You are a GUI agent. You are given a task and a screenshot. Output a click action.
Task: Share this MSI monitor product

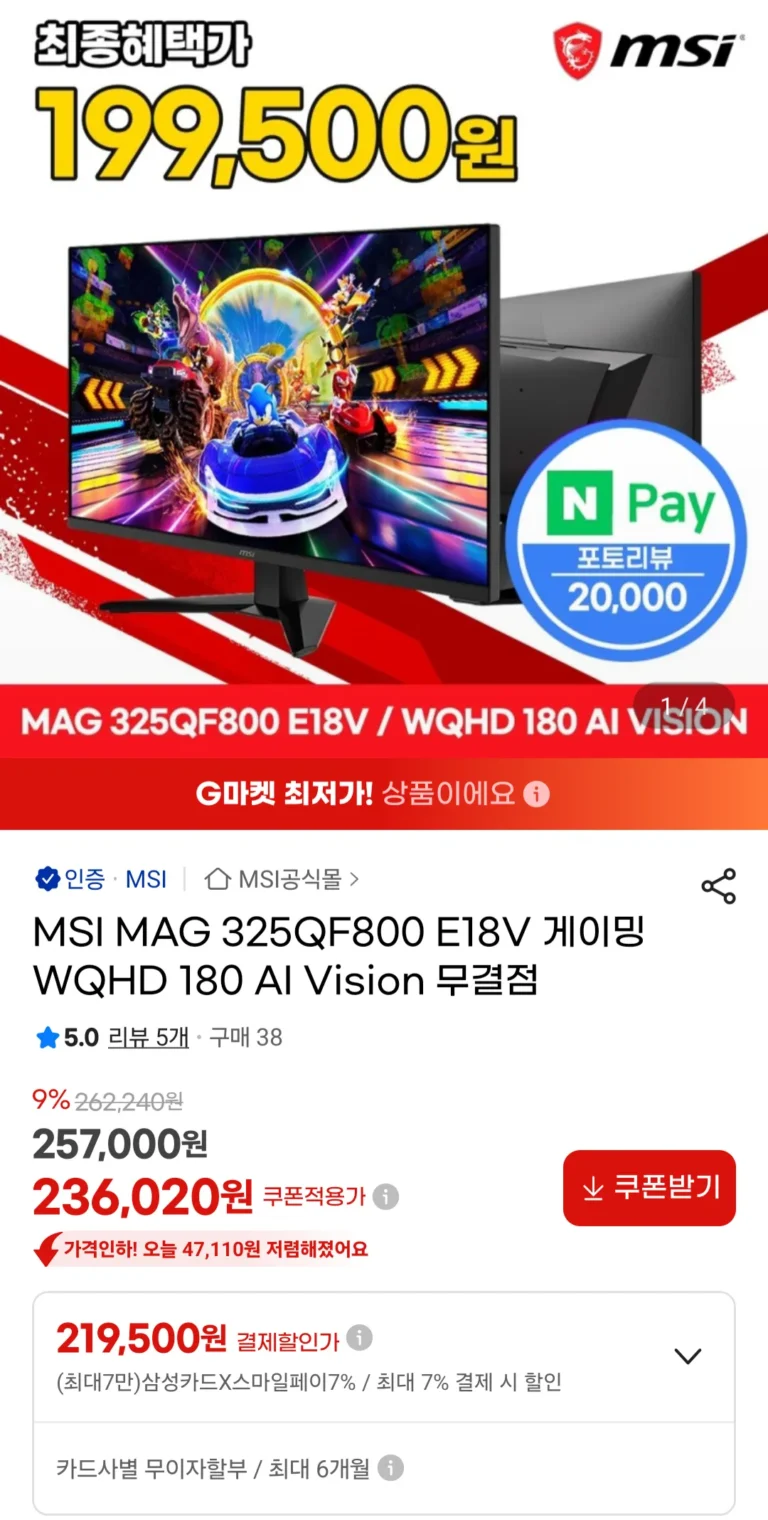pos(718,886)
